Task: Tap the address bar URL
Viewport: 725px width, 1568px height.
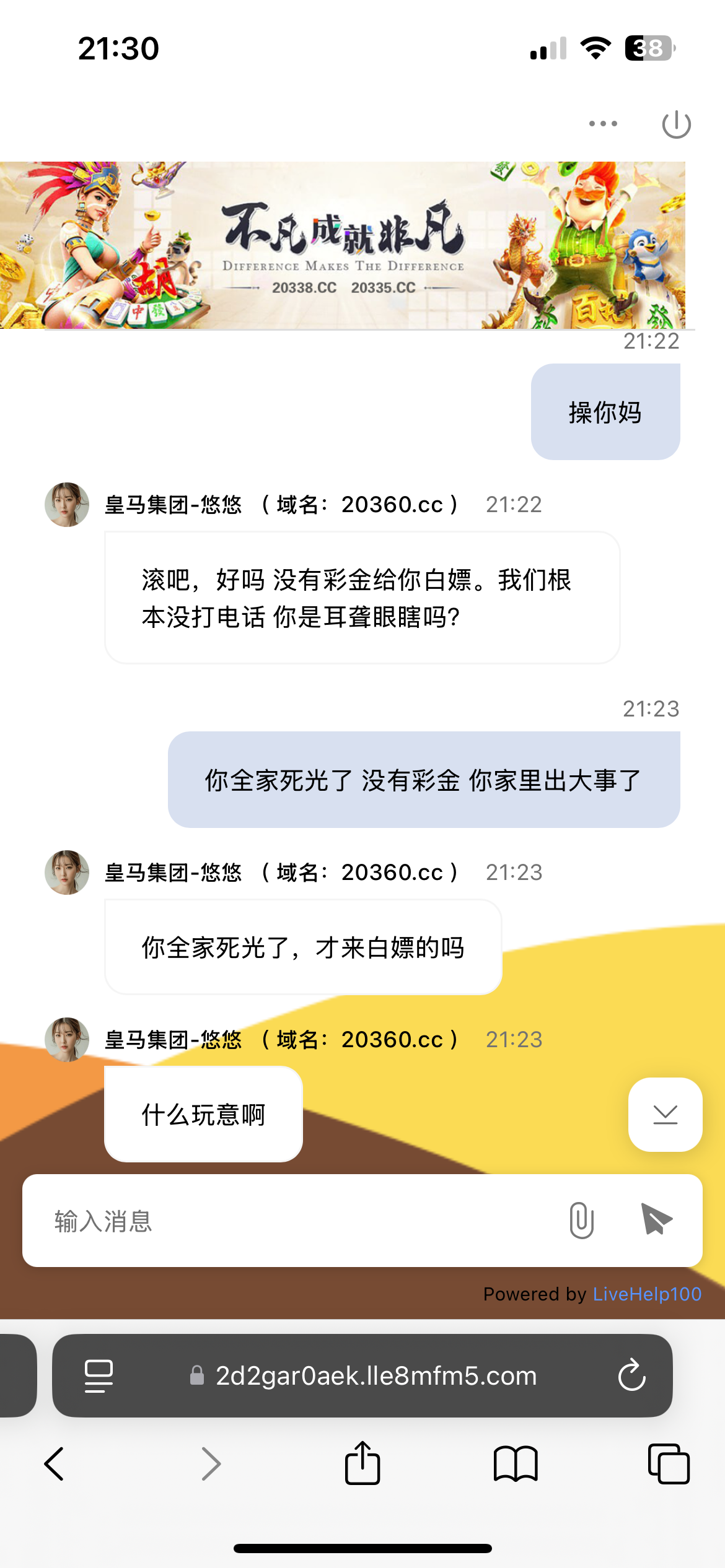Action: pyautogui.click(x=376, y=1375)
